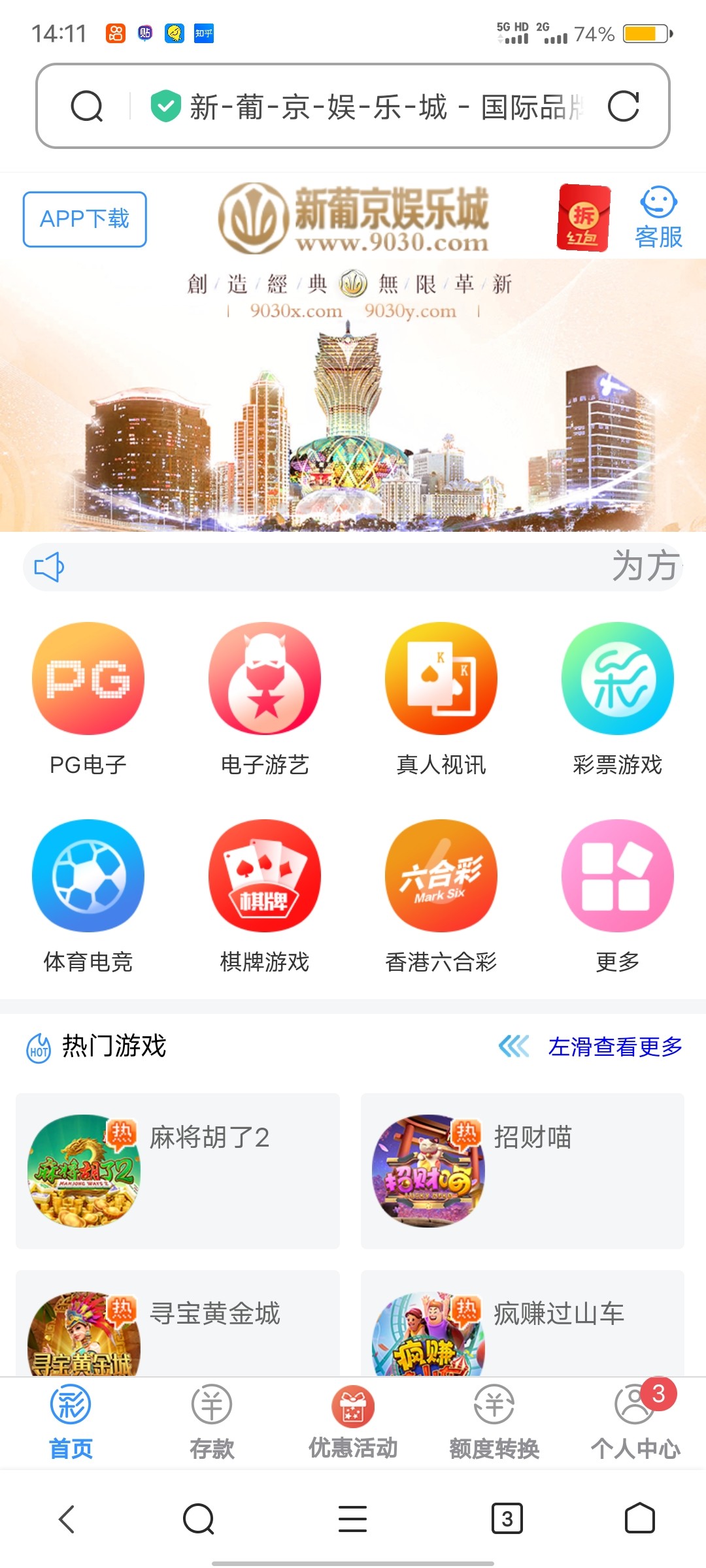Open the red envelope 拆红包 icon
Viewport: 706px width, 1568px height.
click(583, 218)
